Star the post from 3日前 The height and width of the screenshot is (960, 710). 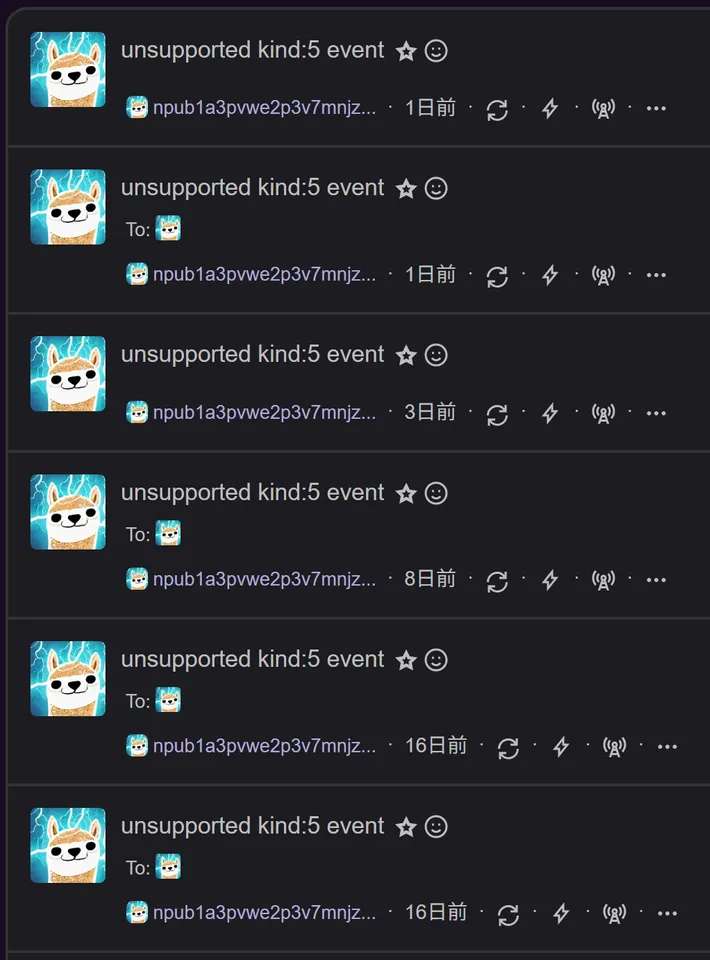tap(406, 355)
